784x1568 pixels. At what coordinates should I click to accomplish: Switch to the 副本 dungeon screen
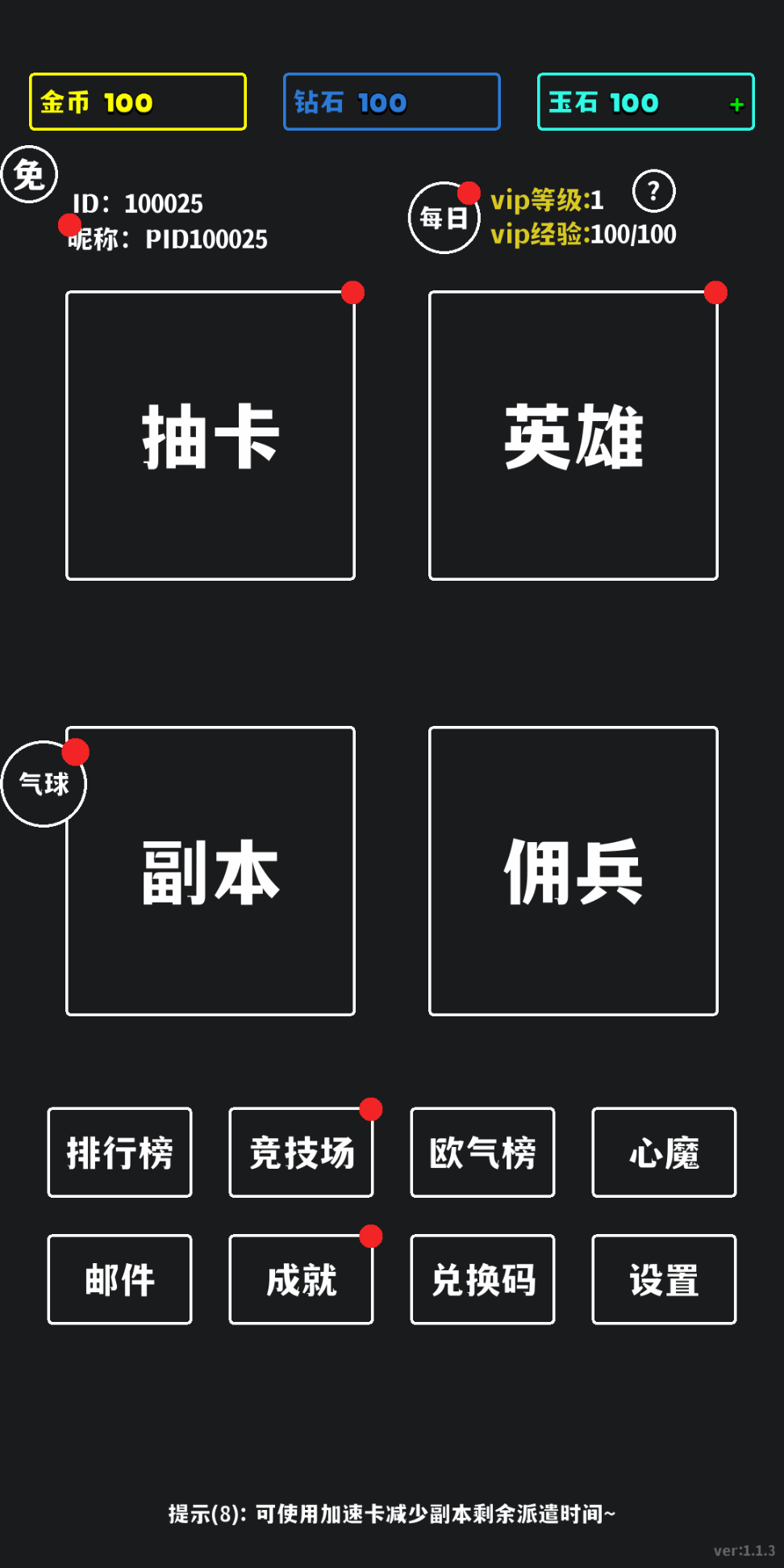click(210, 871)
